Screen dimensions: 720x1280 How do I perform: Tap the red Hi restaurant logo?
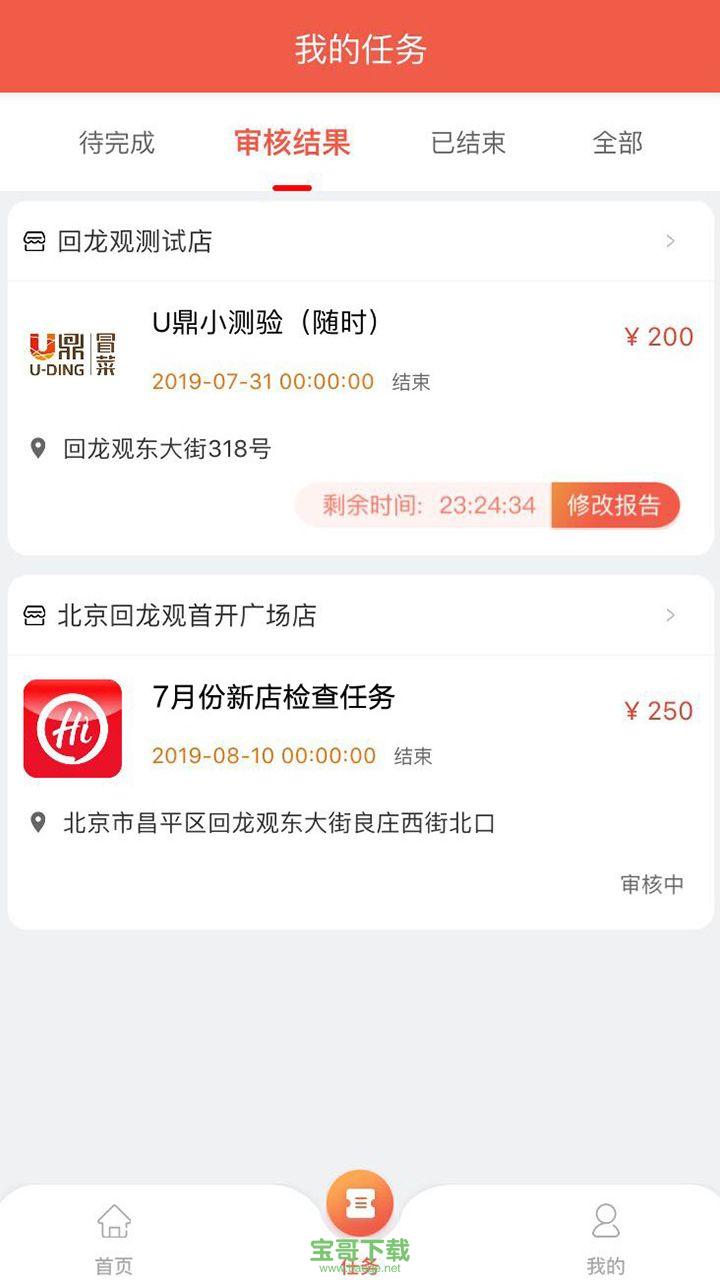(72, 727)
